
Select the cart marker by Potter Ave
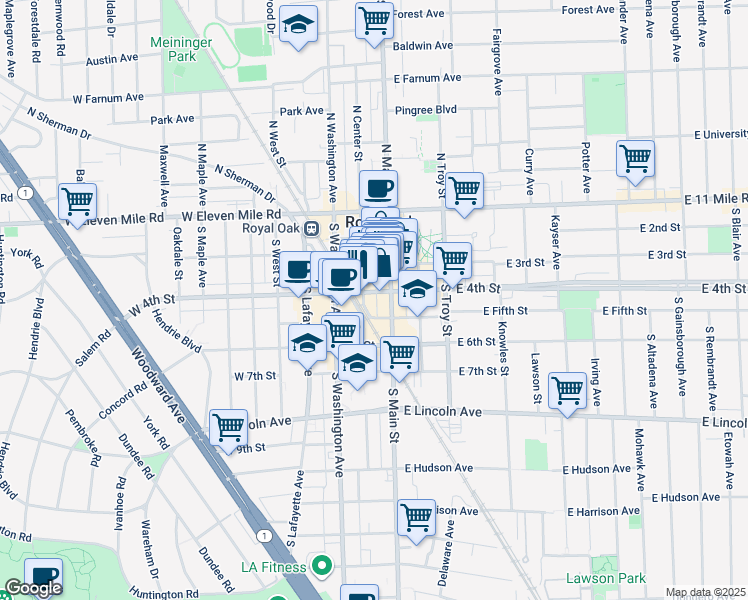(x=635, y=158)
